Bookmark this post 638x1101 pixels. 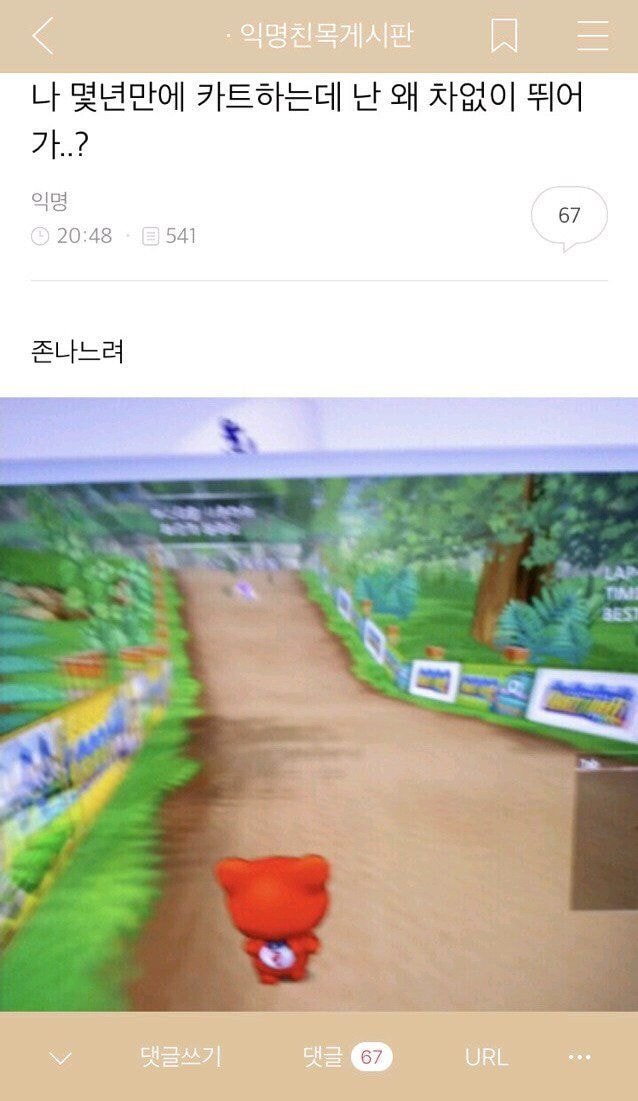(504, 36)
